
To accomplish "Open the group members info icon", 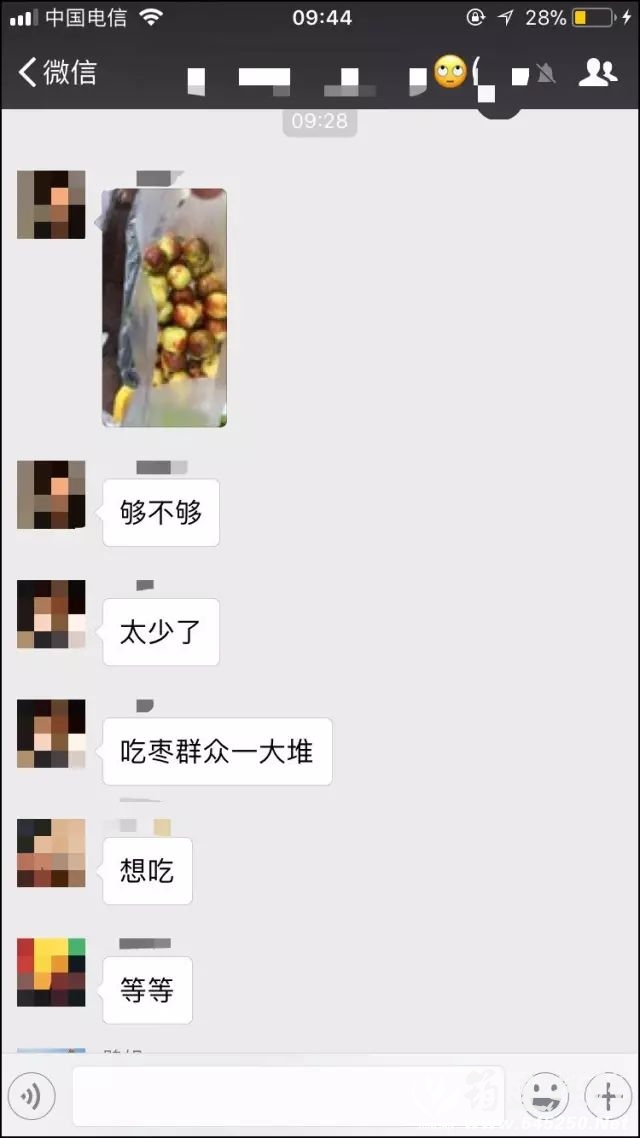I will (x=597, y=72).
